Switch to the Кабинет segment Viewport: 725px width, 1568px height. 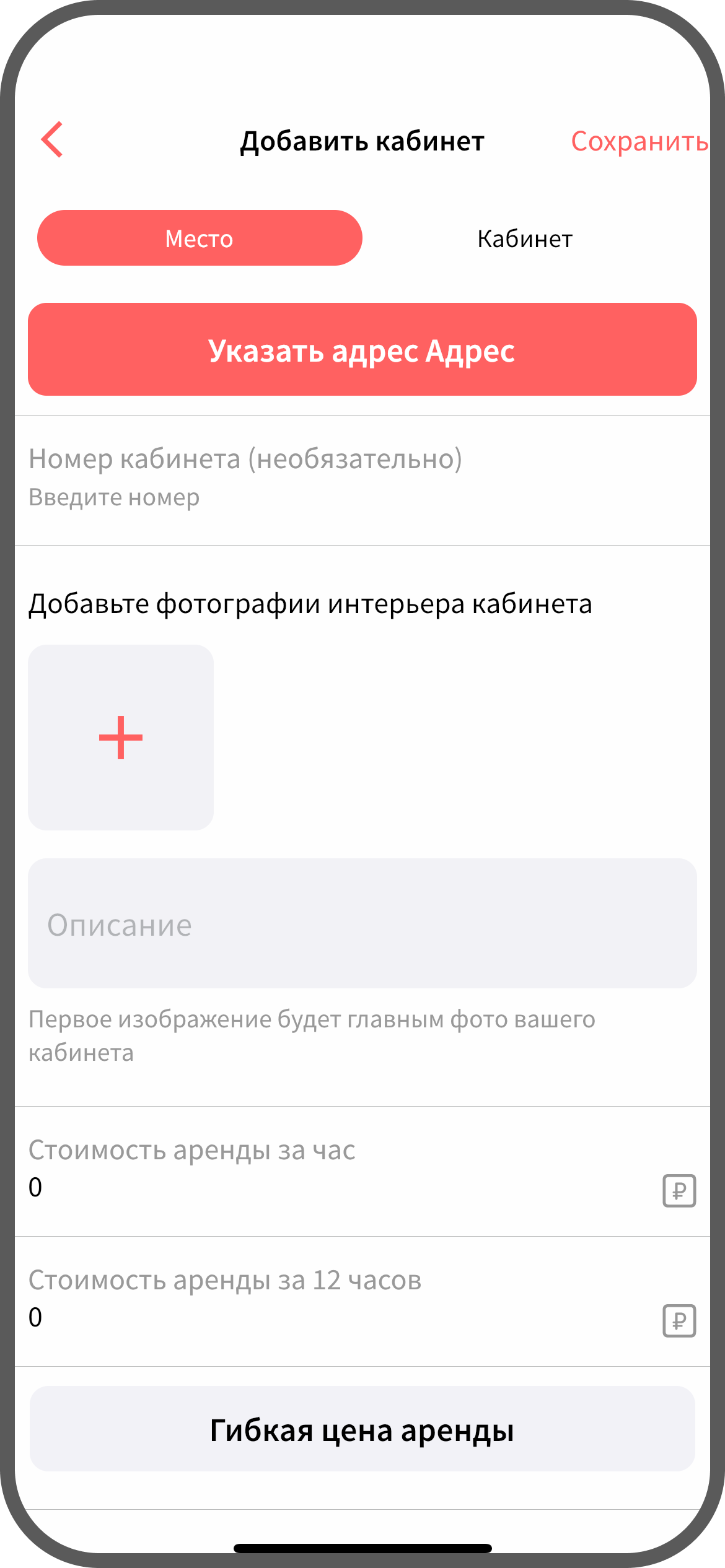click(x=524, y=239)
